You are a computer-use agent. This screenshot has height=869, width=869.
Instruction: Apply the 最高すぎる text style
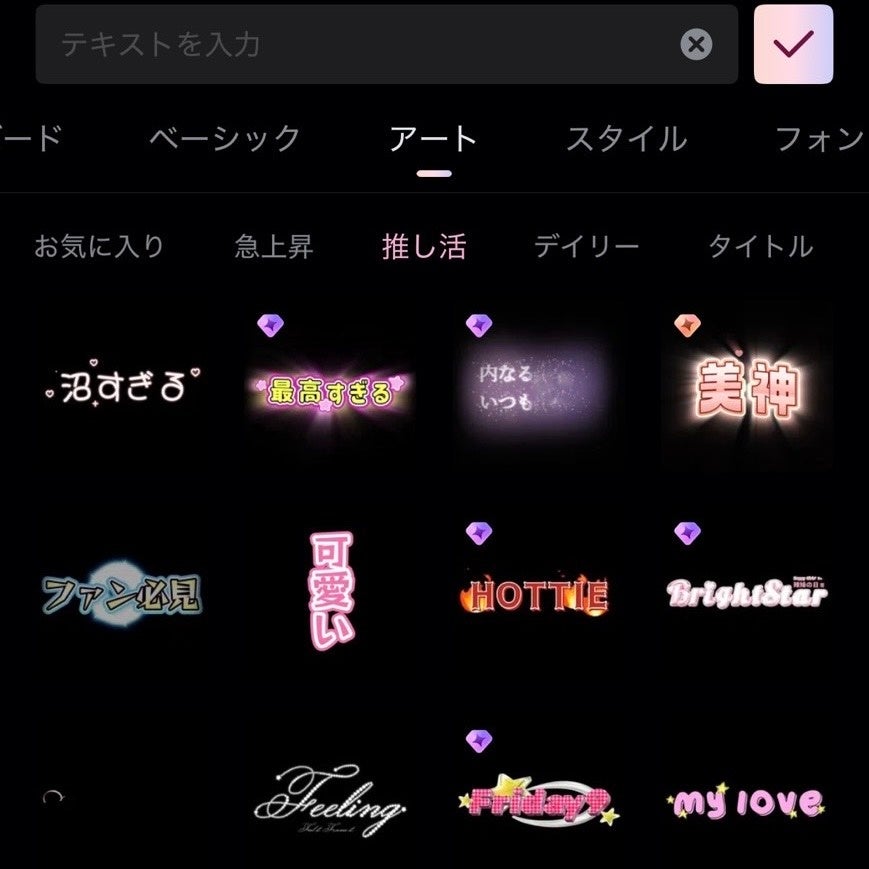(x=331, y=391)
